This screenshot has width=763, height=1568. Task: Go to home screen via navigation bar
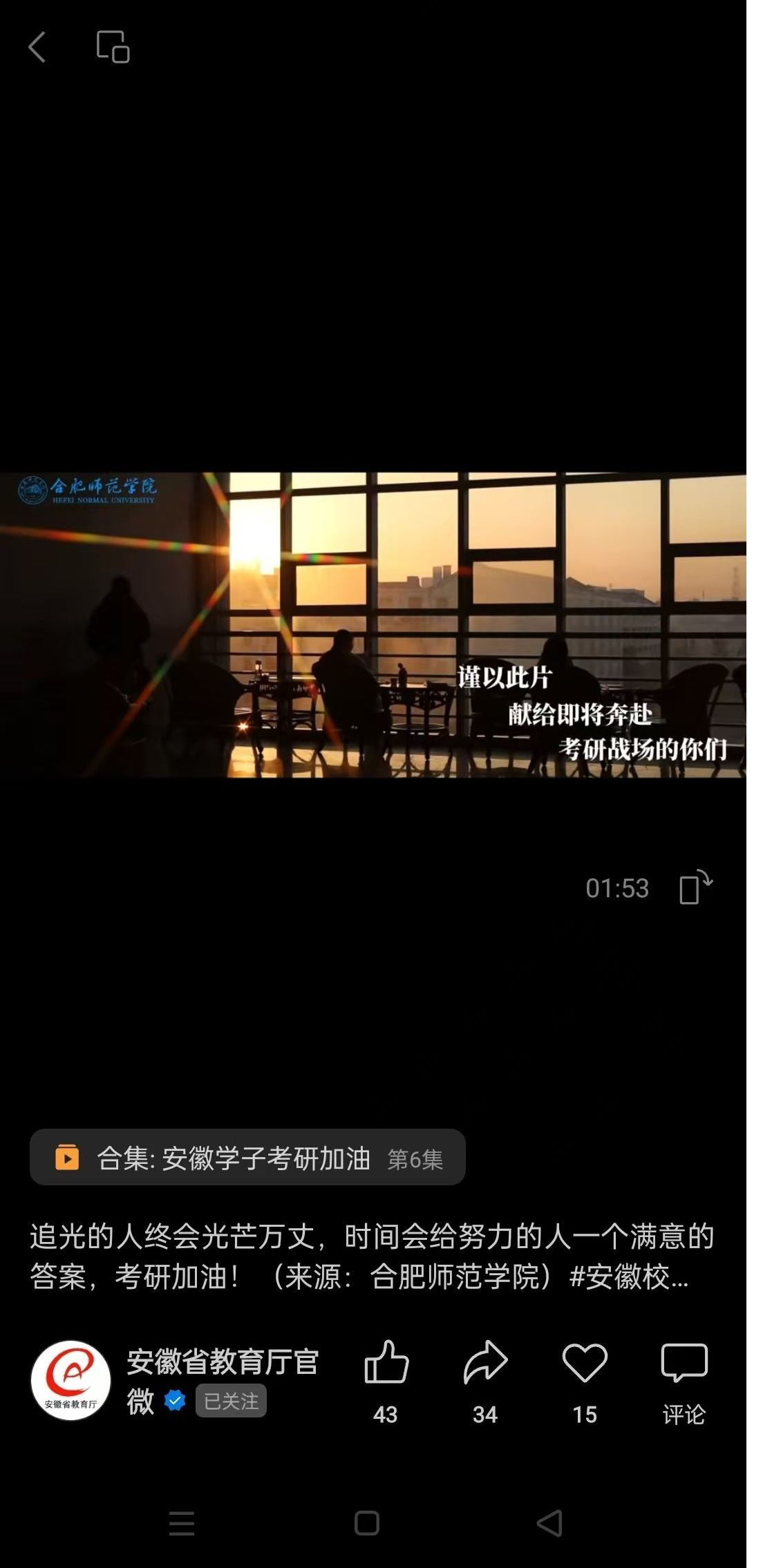pyautogui.click(x=367, y=1523)
